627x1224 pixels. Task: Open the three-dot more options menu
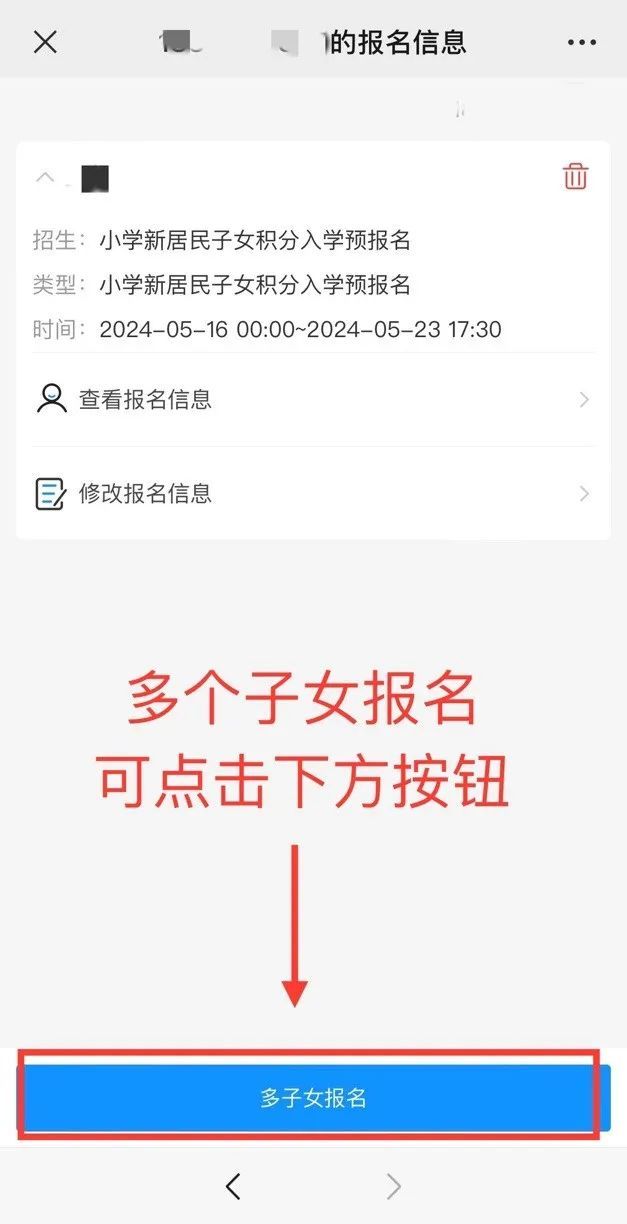pos(582,42)
